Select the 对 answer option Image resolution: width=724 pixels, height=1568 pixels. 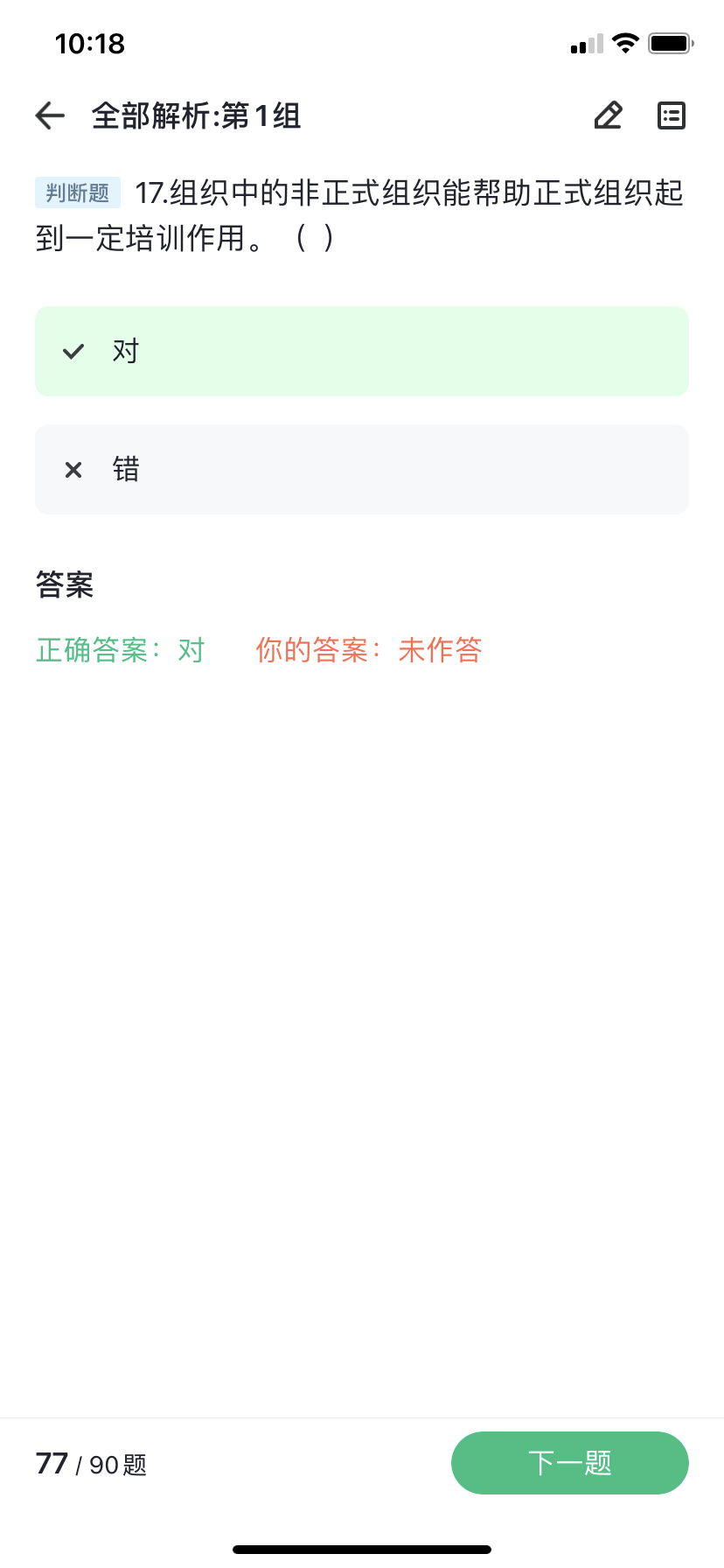362,351
